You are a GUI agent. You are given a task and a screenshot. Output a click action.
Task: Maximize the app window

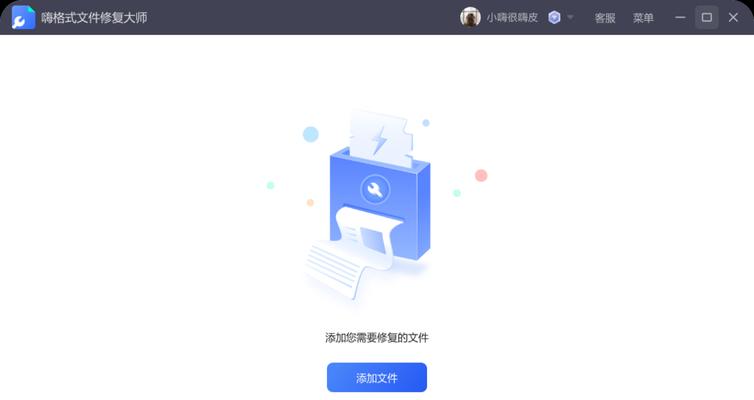707,17
